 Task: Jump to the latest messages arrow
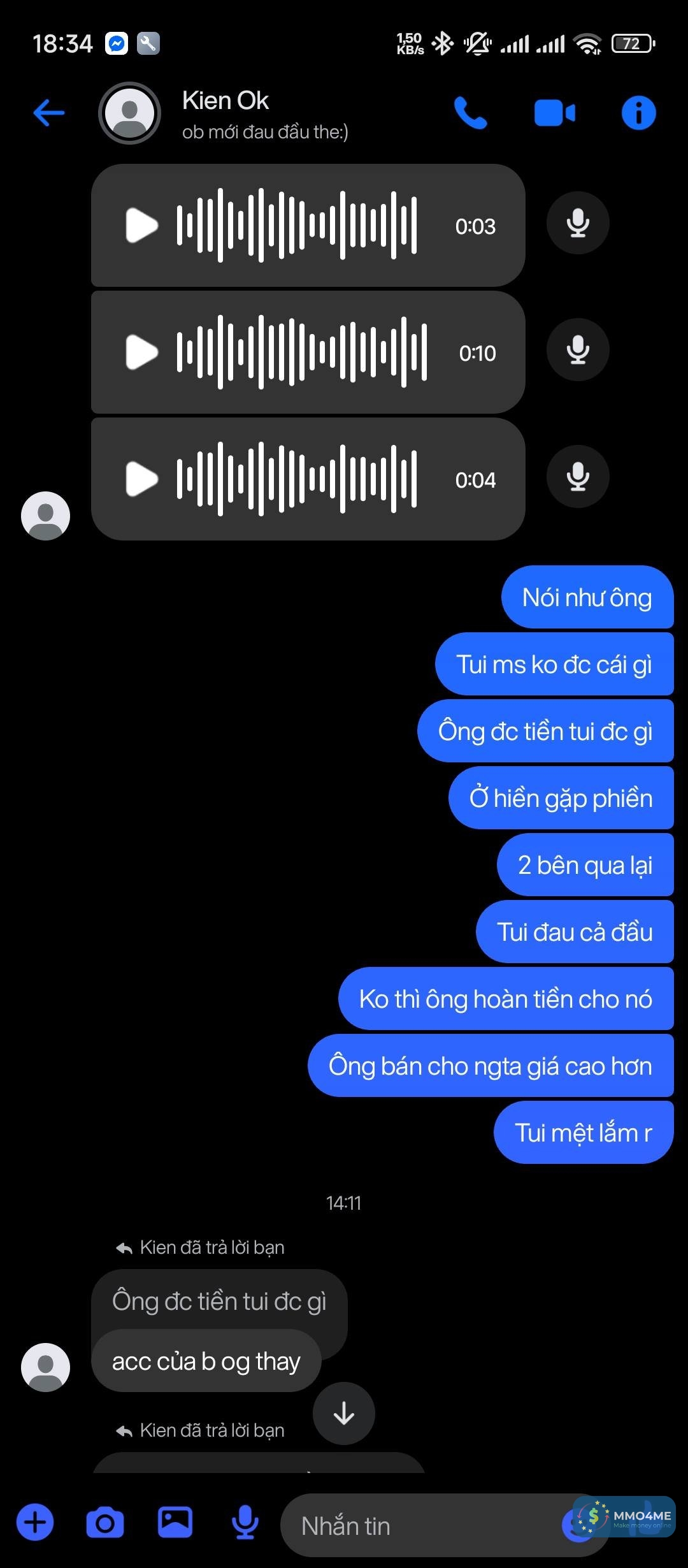pyautogui.click(x=344, y=1413)
